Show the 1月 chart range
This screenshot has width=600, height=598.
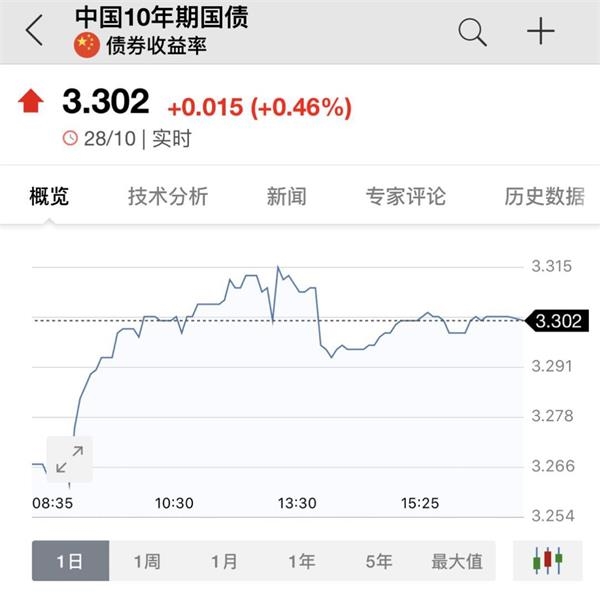pos(224,561)
